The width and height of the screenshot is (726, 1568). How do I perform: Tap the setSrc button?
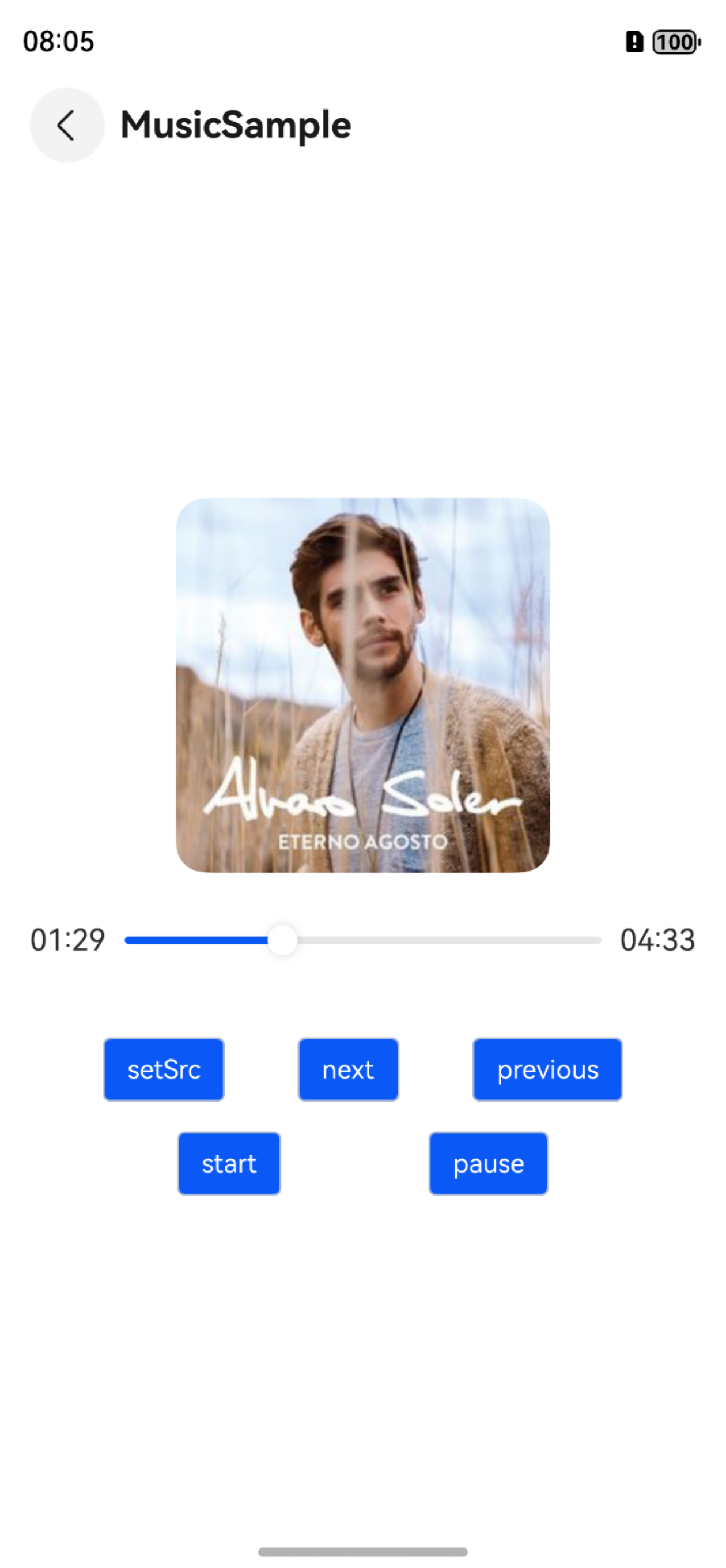click(164, 1069)
